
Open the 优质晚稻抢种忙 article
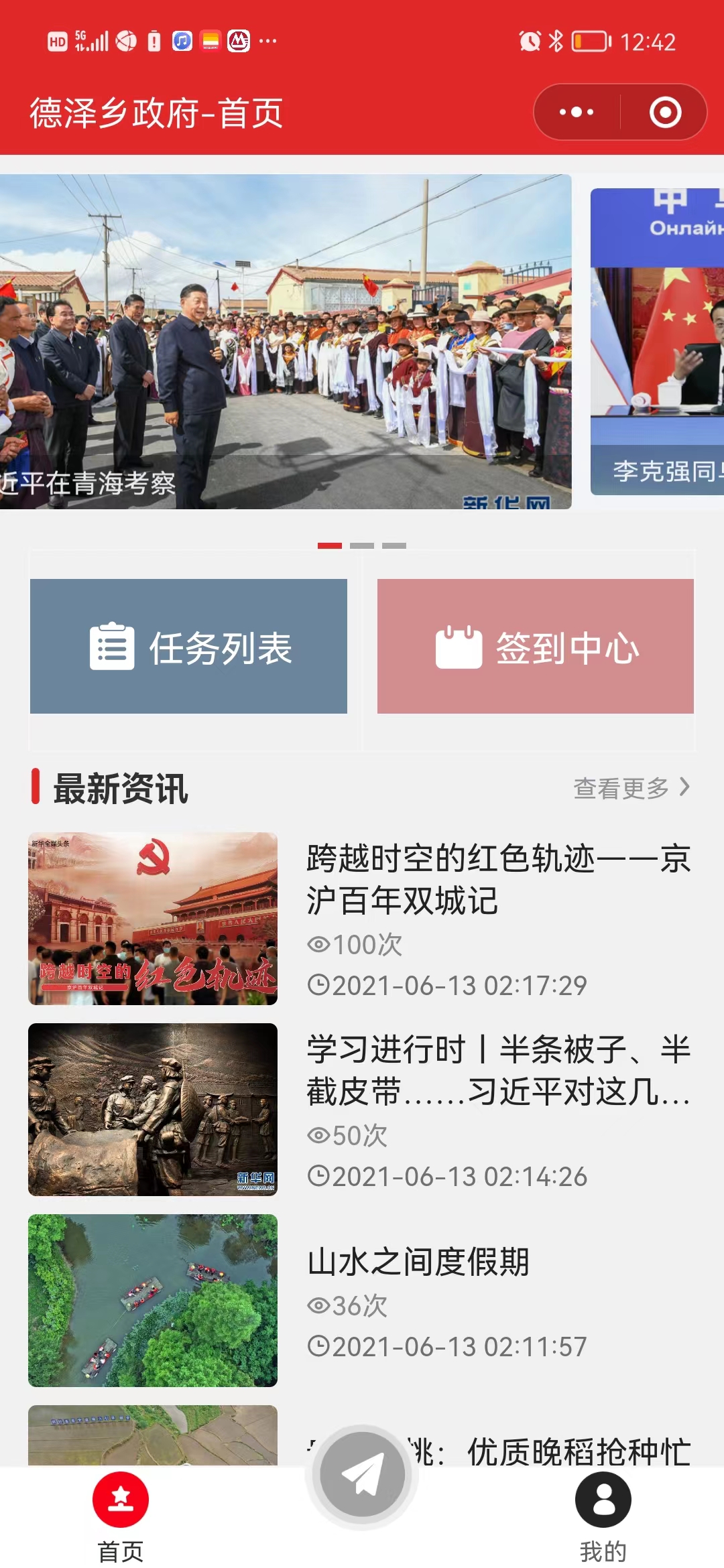click(x=578, y=1450)
